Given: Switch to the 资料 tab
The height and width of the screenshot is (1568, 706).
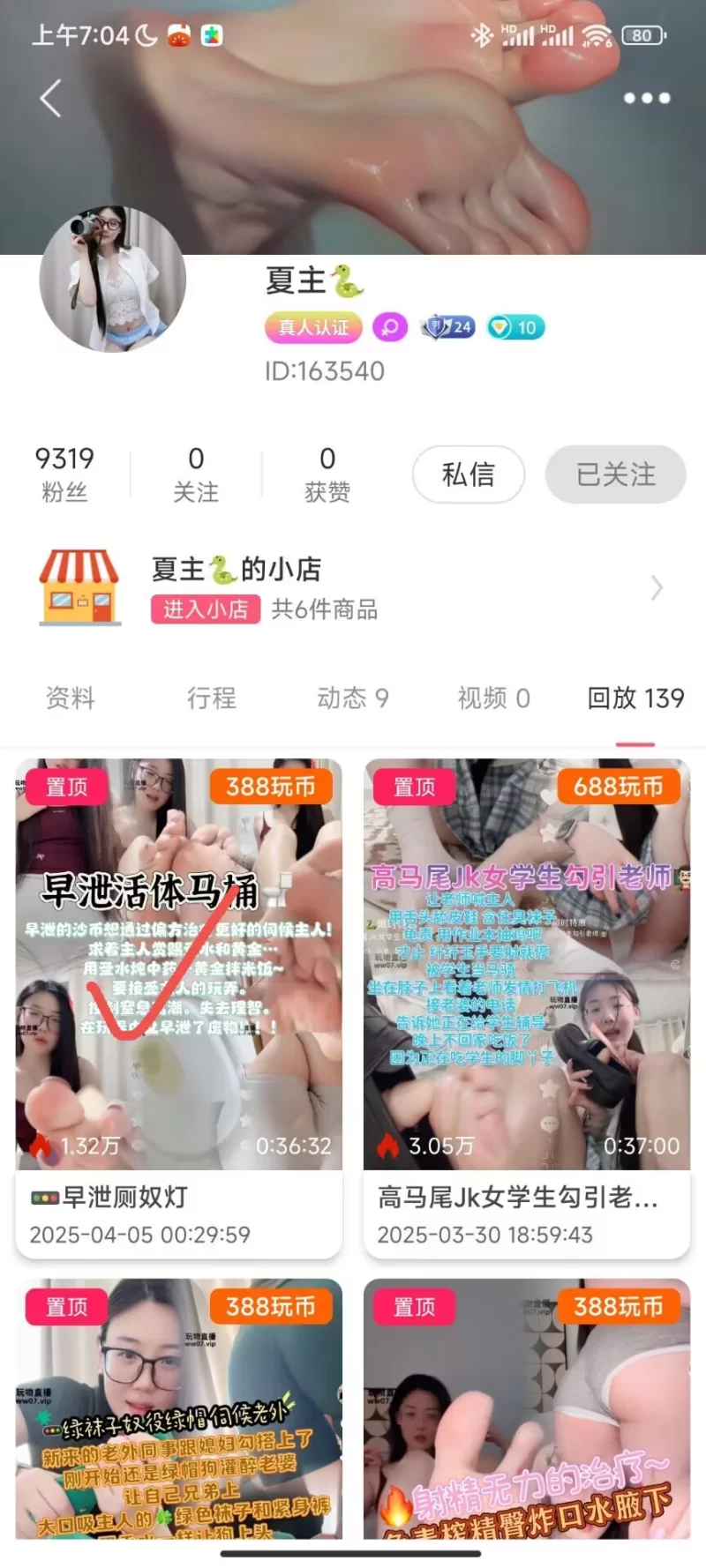Looking at the screenshot, I should 71,698.
